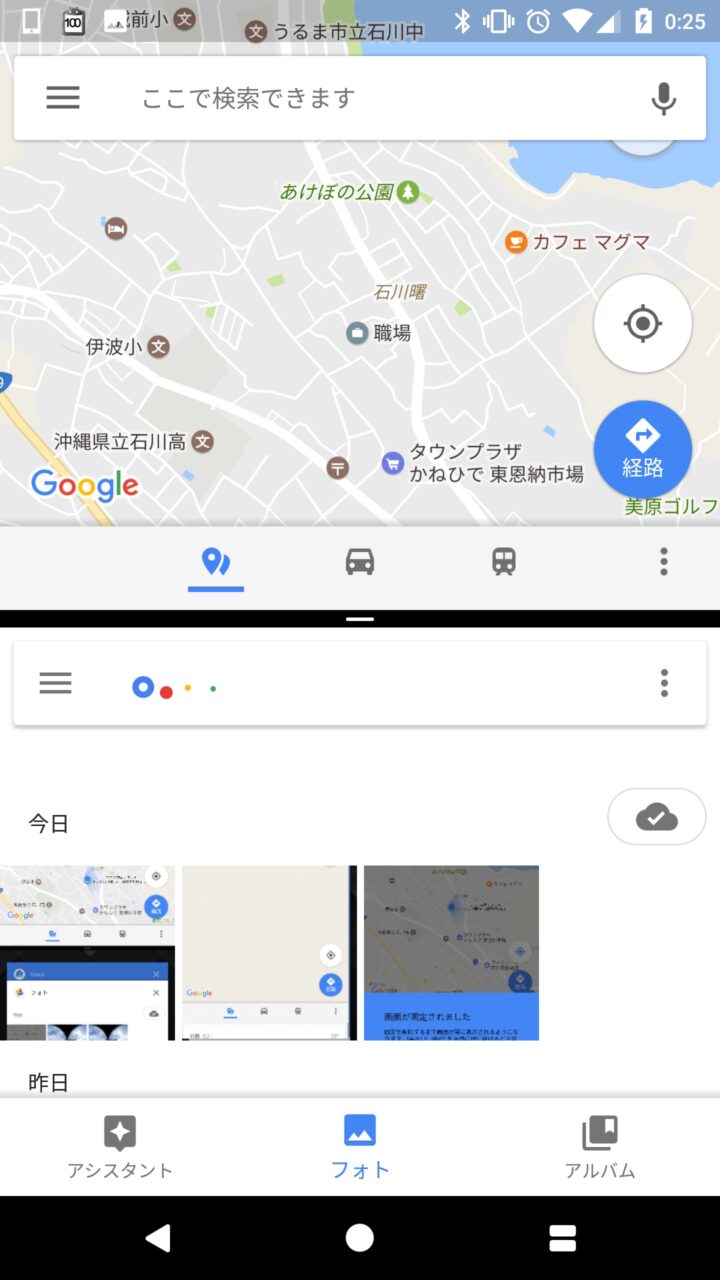The width and height of the screenshot is (720, 1280).
Task: Open the second photo under 今日
Action: click(269, 952)
